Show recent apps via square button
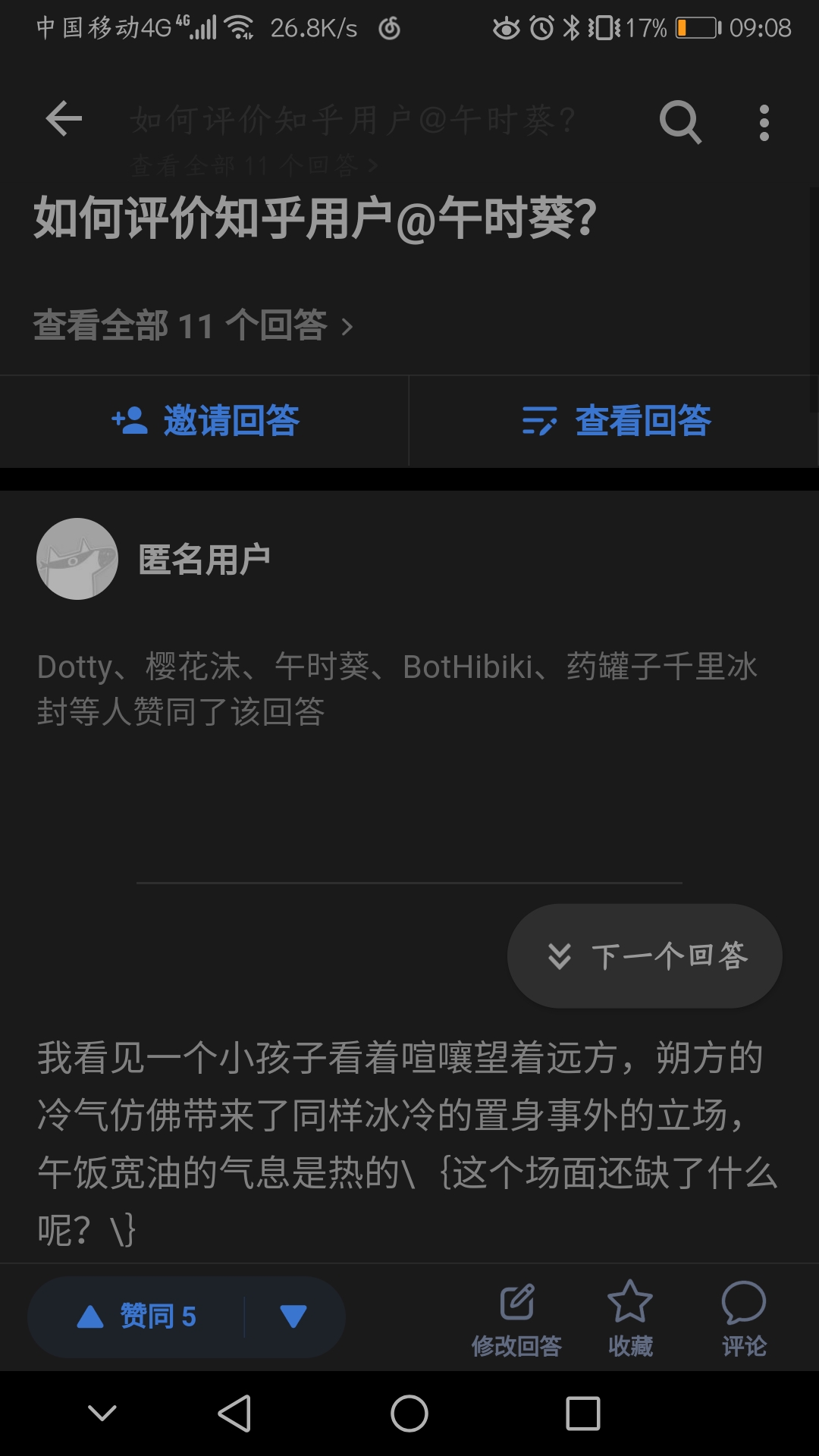This screenshot has width=819, height=1456. (x=583, y=1414)
